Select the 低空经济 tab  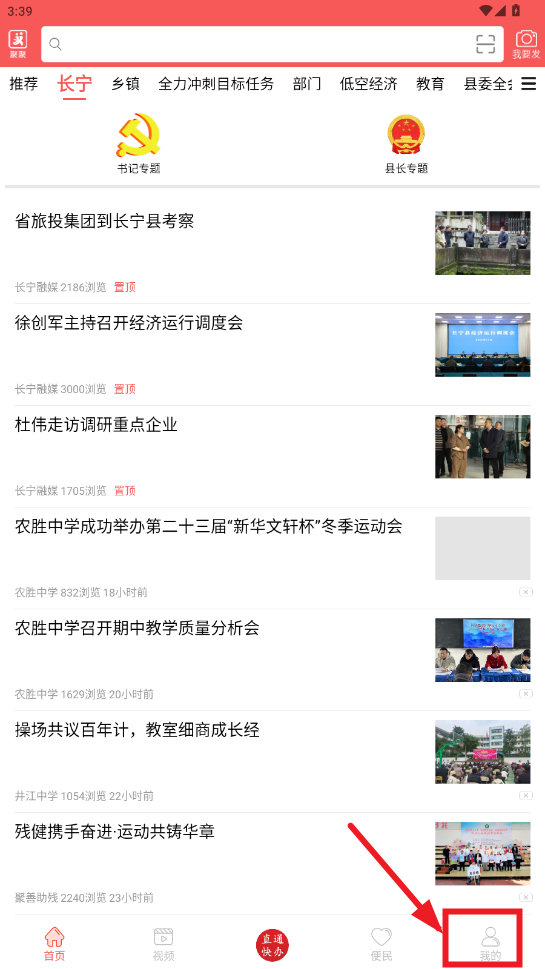pyautogui.click(x=368, y=83)
